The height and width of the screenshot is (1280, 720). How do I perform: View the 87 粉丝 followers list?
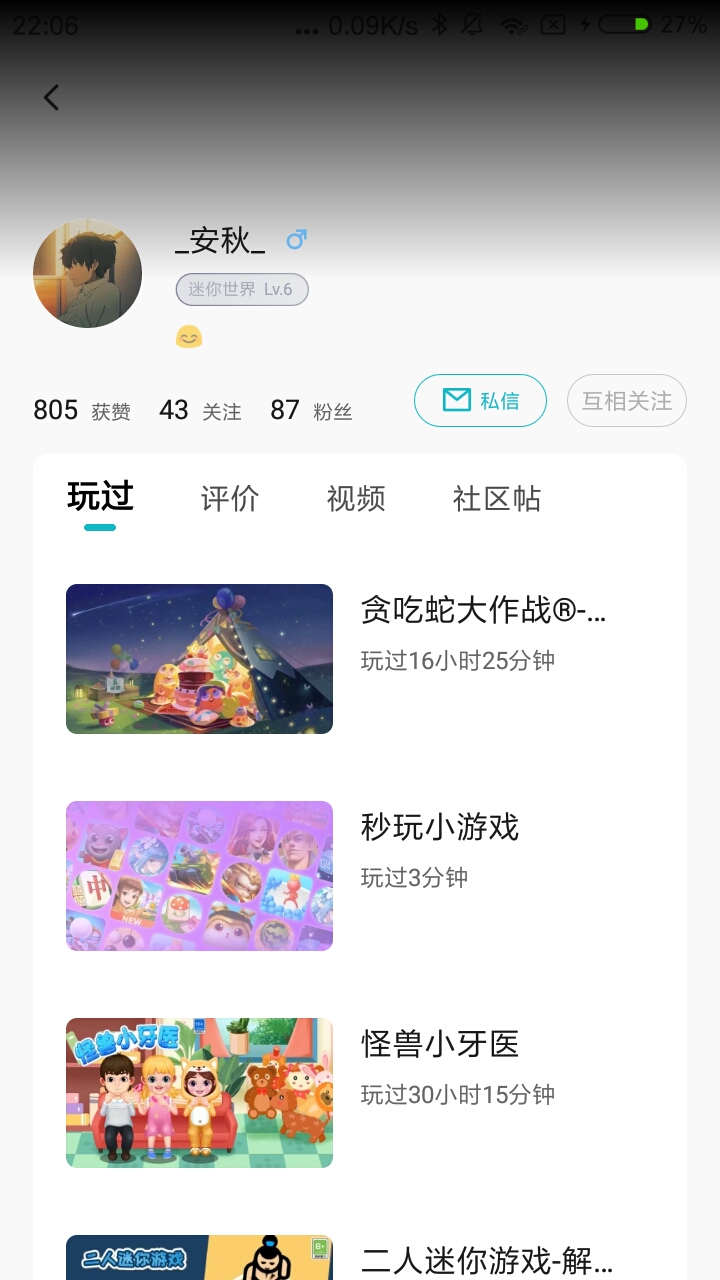311,410
